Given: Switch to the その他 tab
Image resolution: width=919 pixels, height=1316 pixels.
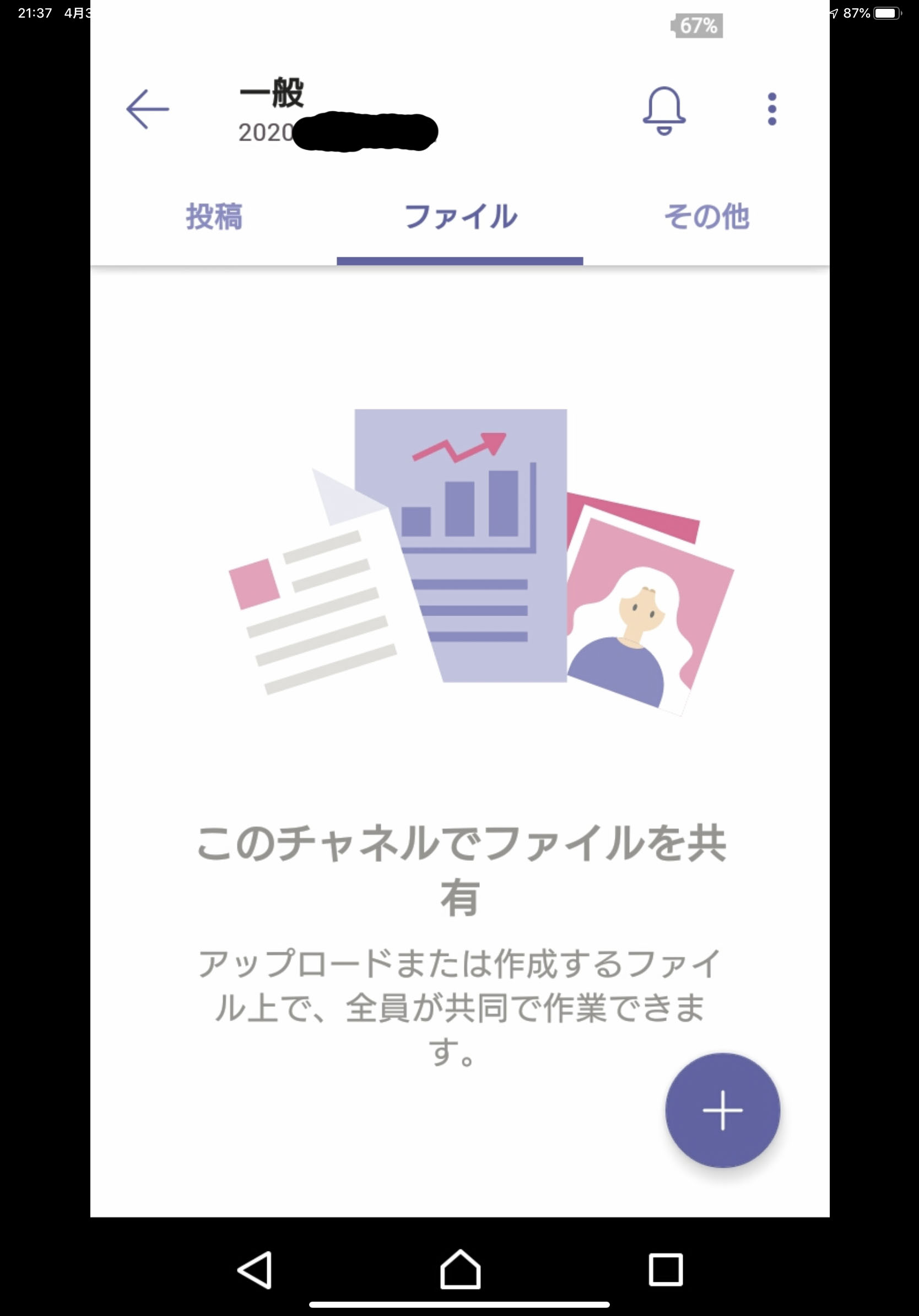Looking at the screenshot, I should tap(706, 217).
